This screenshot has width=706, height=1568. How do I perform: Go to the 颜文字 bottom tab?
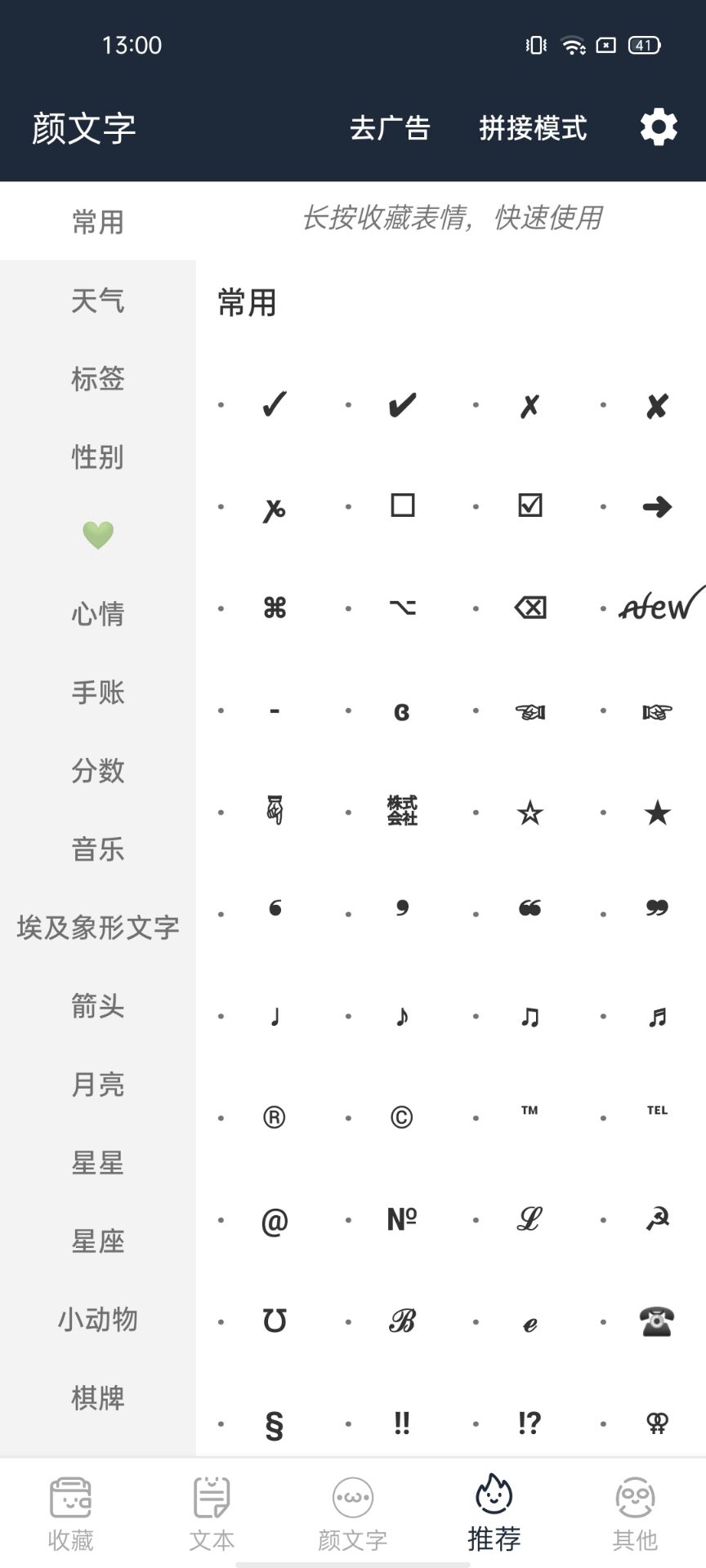(x=353, y=1513)
